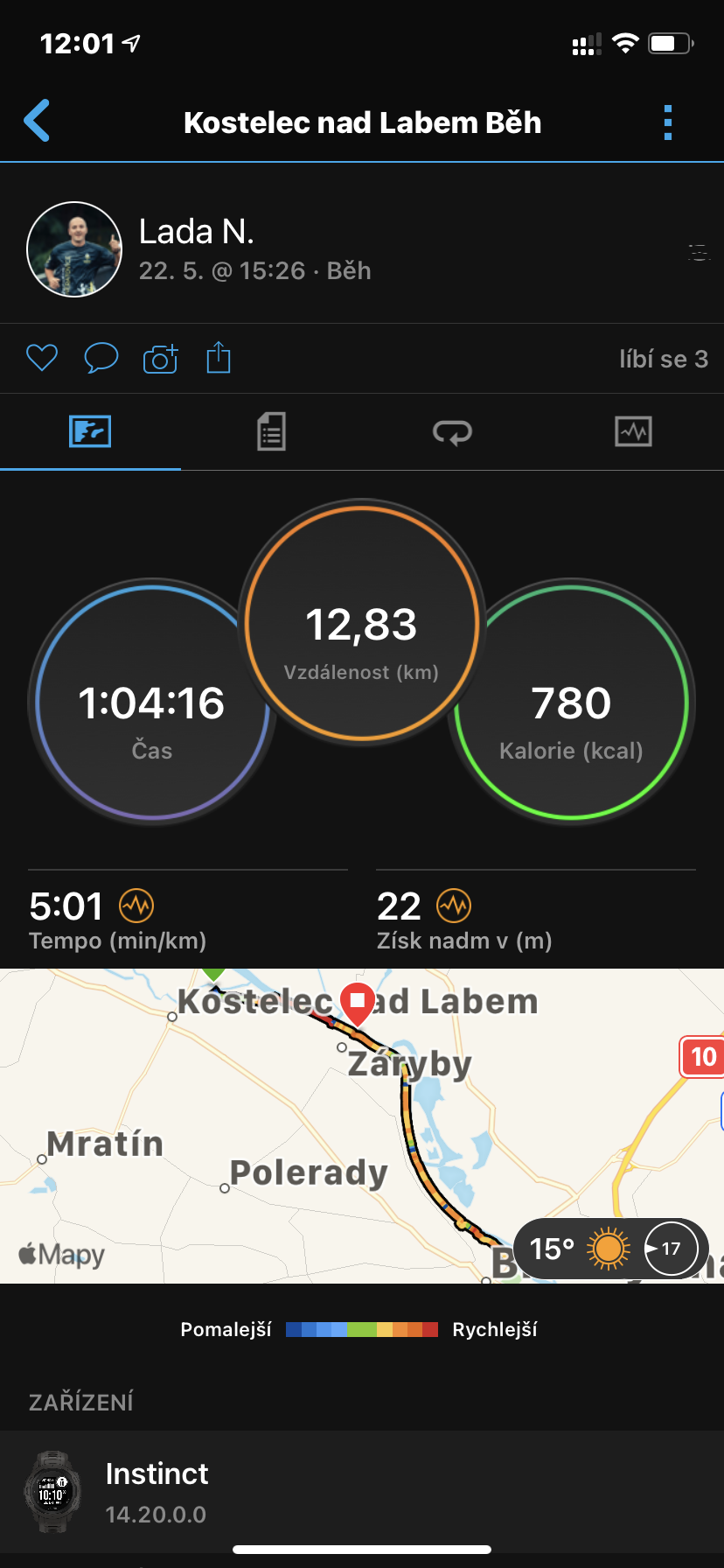The width and height of the screenshot is (724, 1568).
Task: Open Lada N.'s profile picture
Action: pos(74,249)
